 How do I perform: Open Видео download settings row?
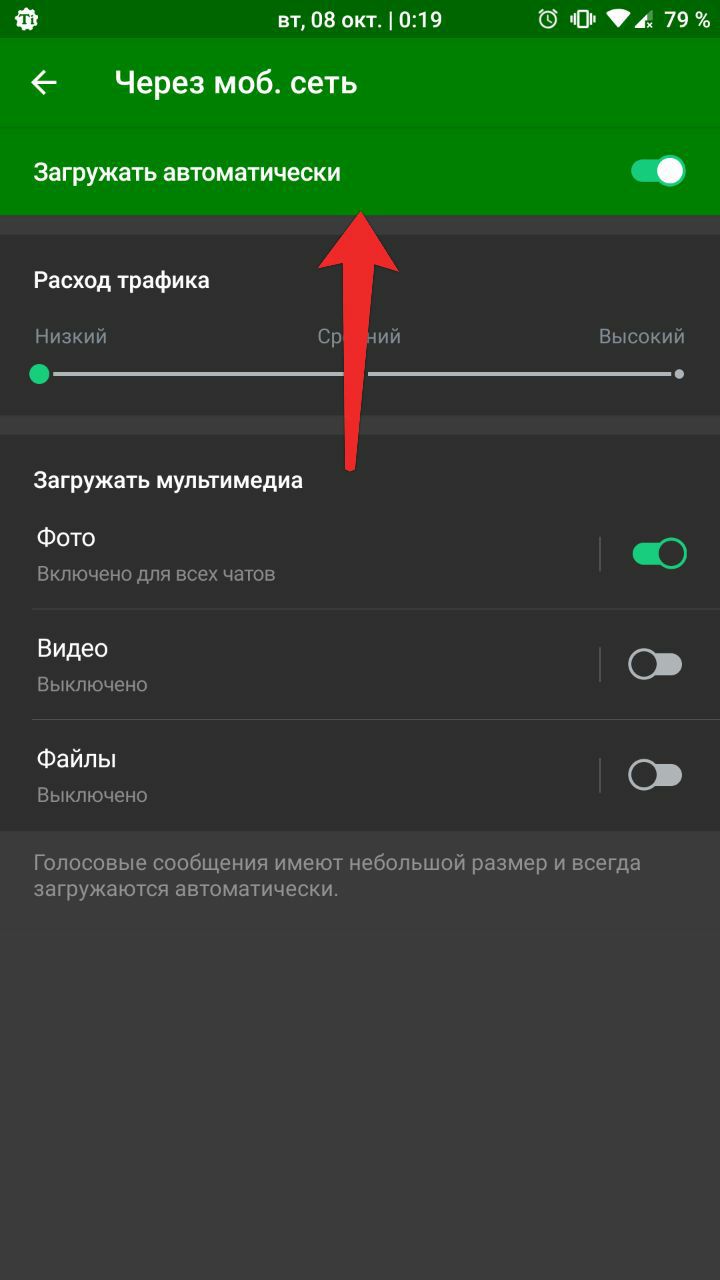[x=300, y=664]
